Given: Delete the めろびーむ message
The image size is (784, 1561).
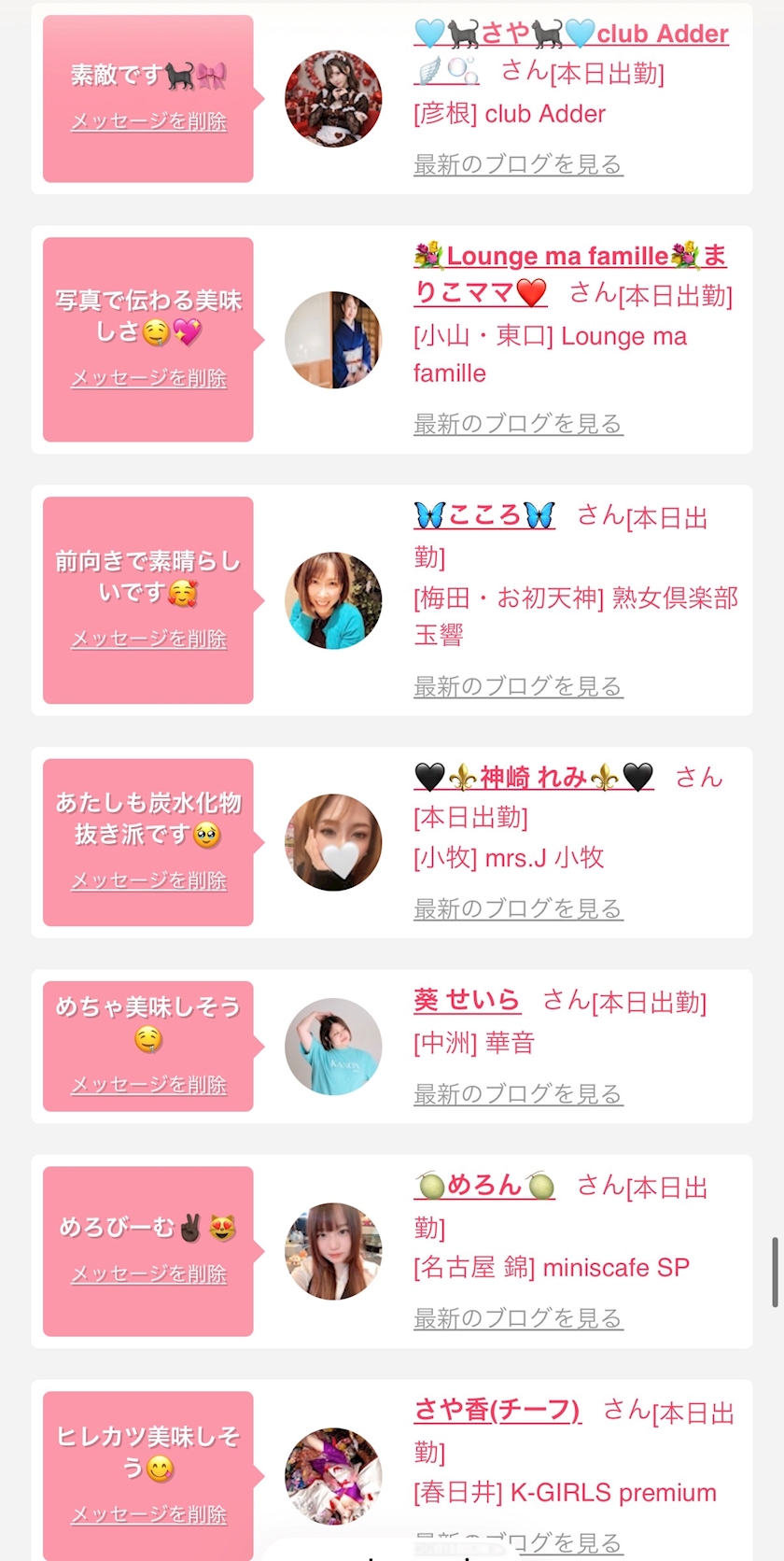Looking at the screenshot, I should pyautogui.click(x=149, y=1273).
